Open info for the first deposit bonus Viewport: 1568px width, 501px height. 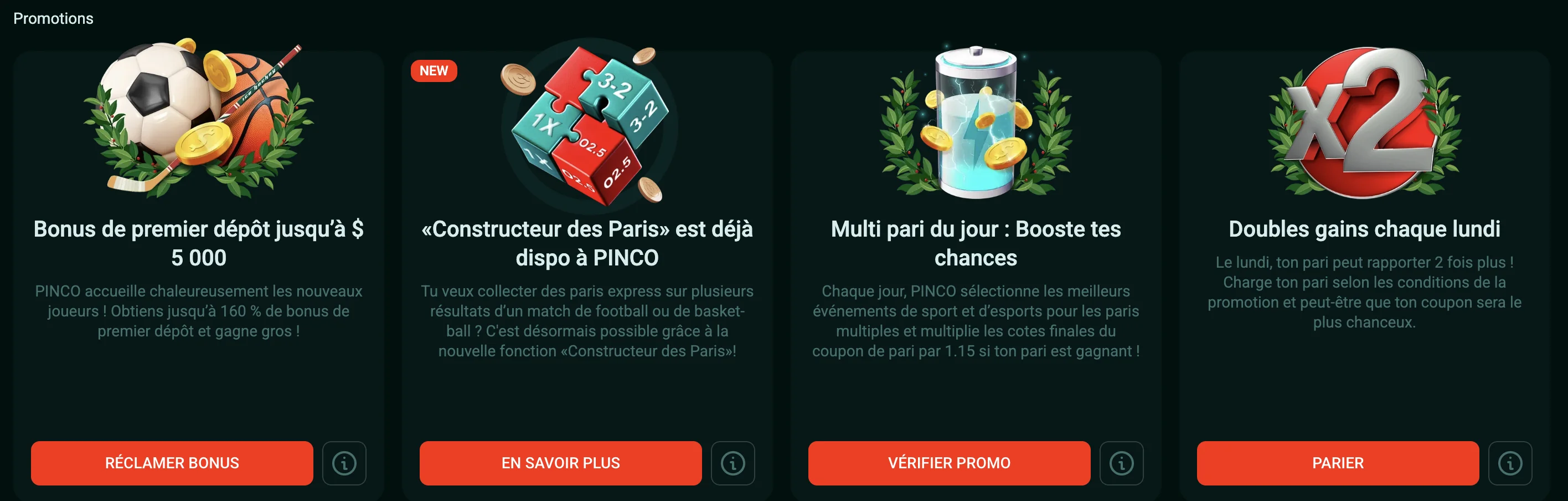point(344,463)
